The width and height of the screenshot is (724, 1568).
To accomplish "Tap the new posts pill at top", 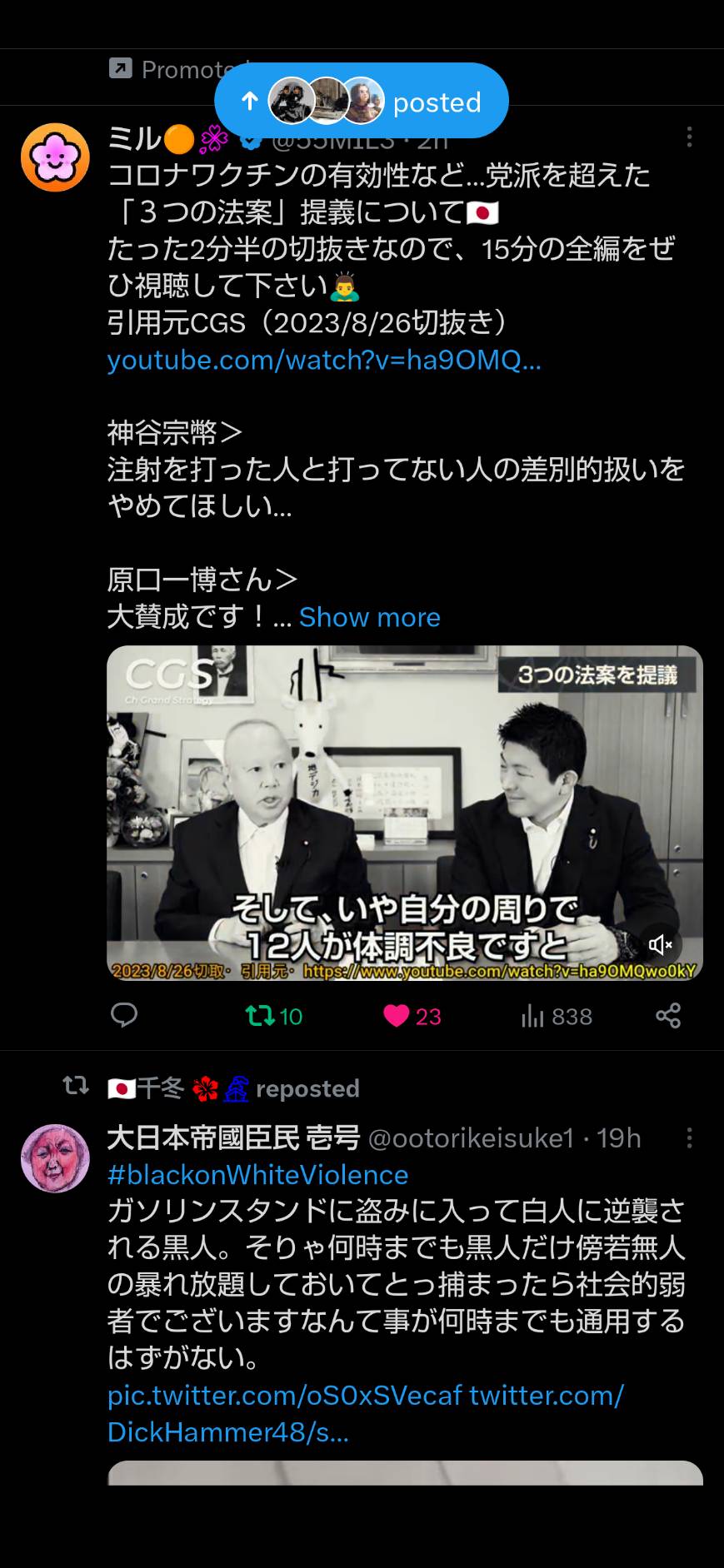I will (361, 101).
